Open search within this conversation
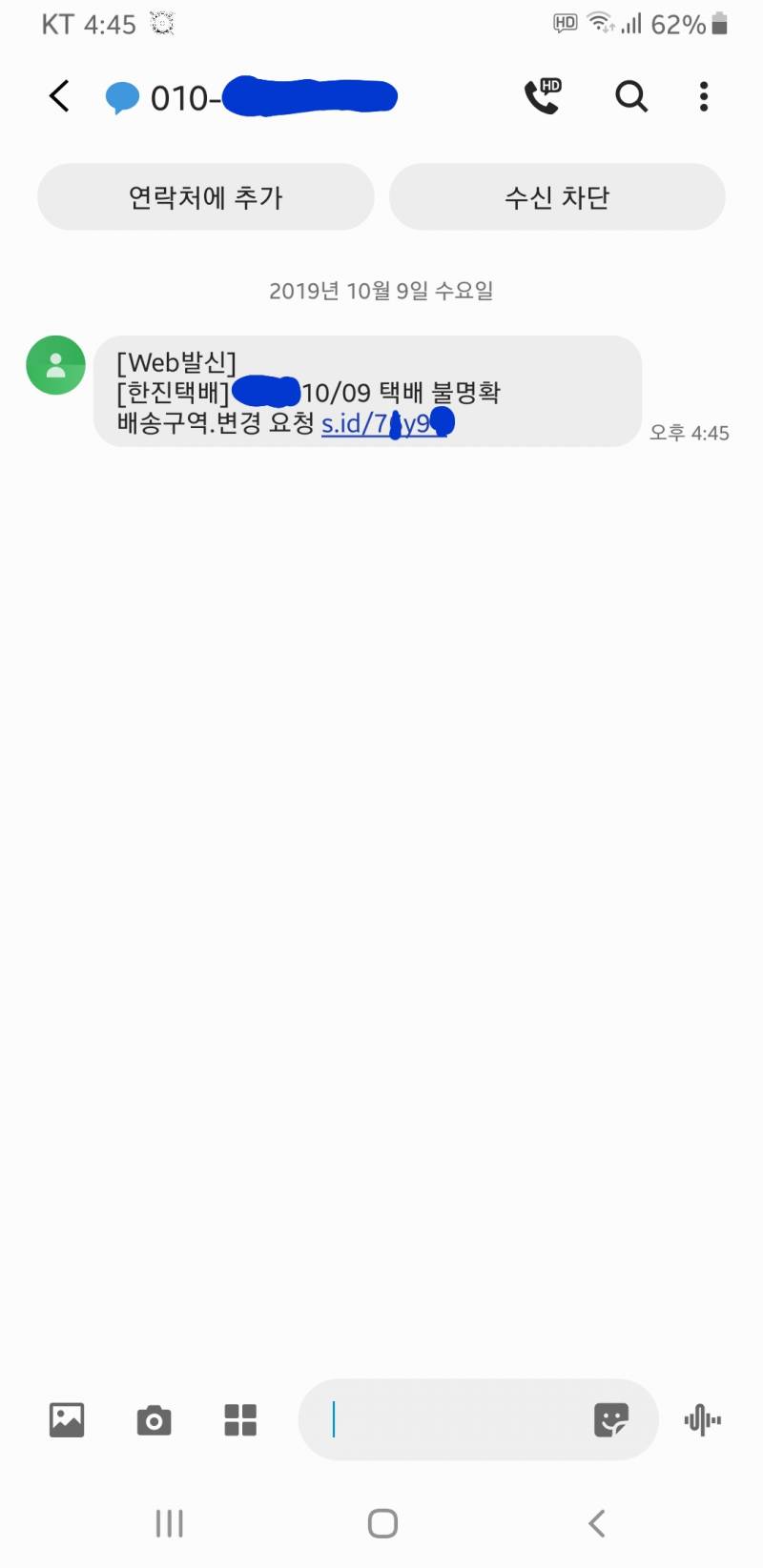The height and width of the screenshot is (1568, 763). pyautogui.click(x=630, y=96)
